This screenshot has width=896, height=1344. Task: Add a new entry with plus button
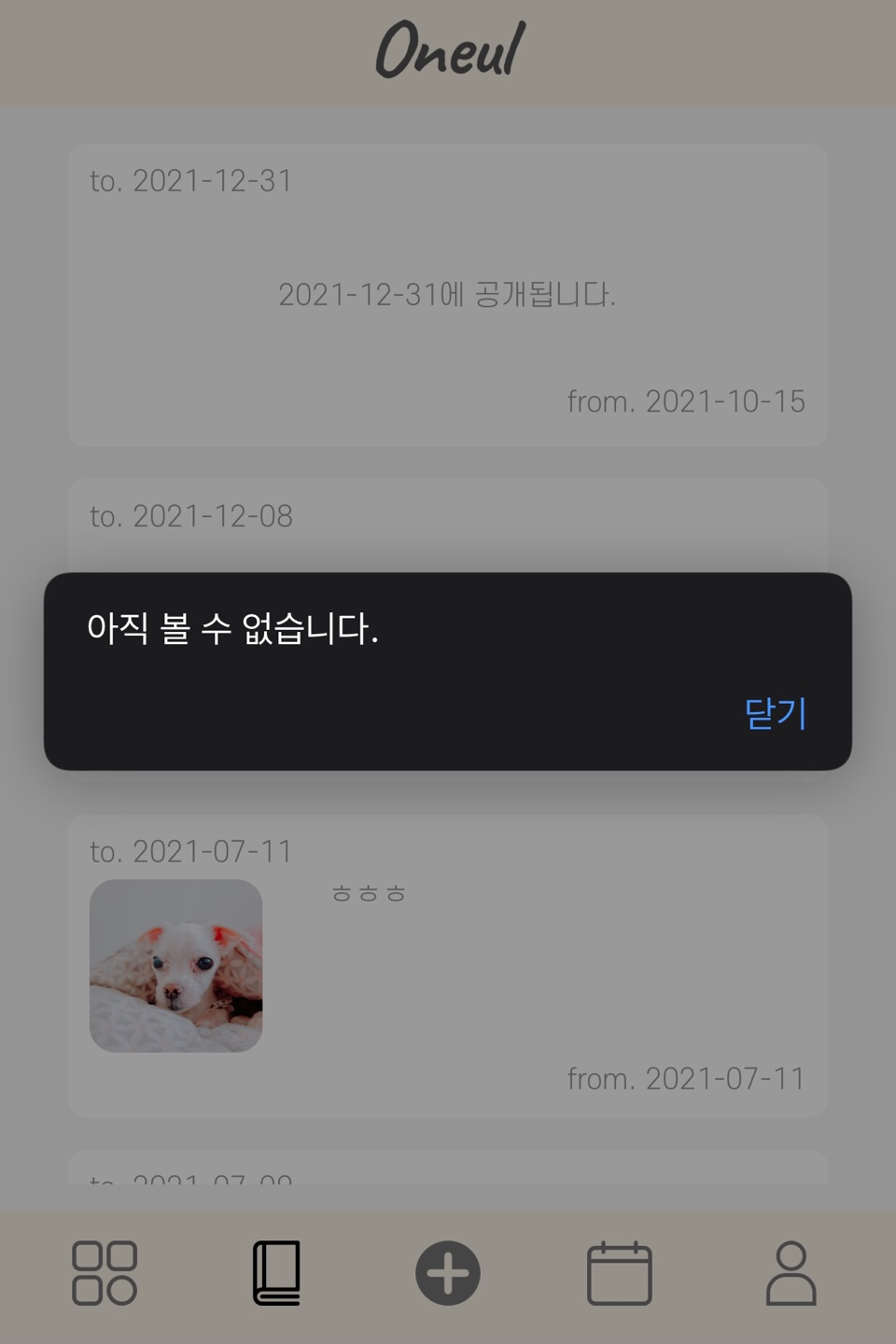pos(448,1273)
